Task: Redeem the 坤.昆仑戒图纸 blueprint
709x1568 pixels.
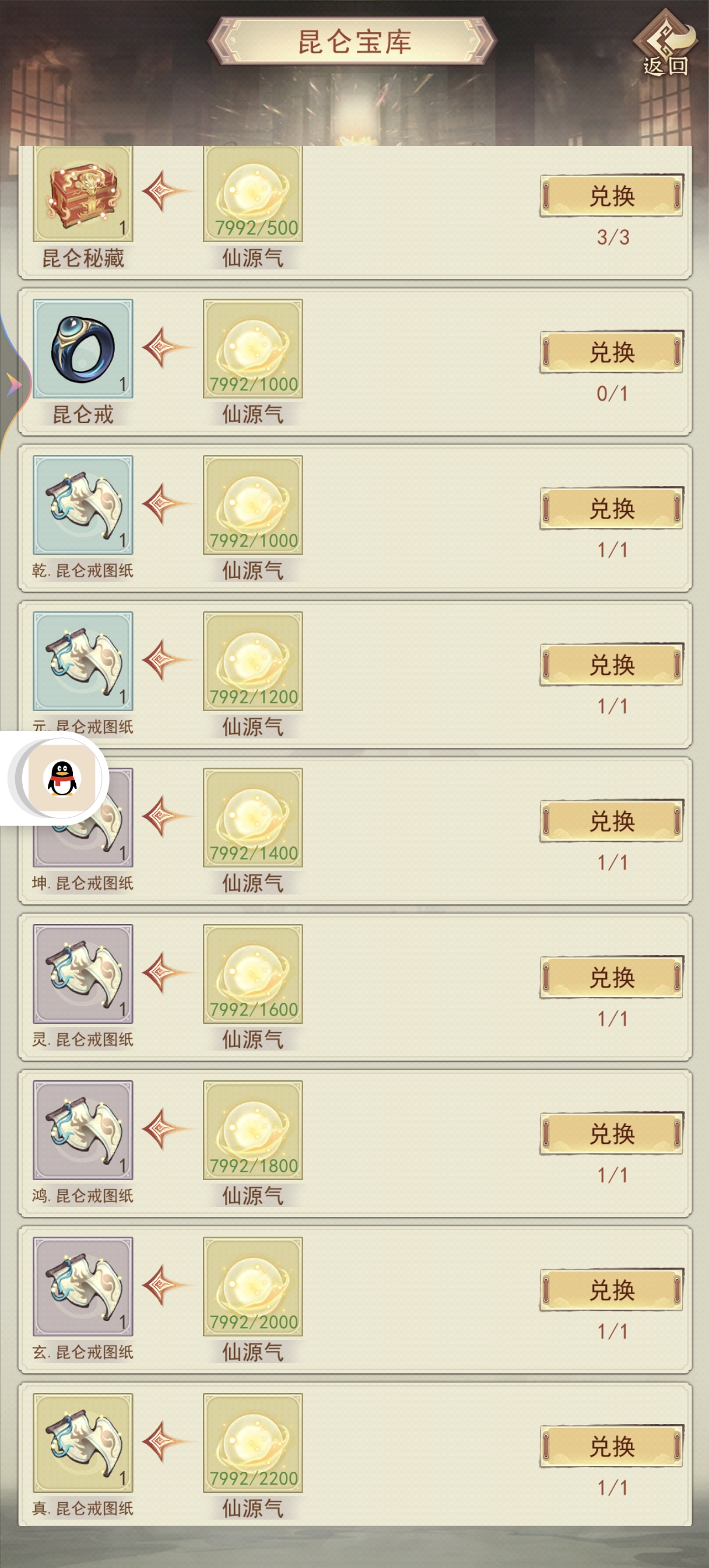Action: click(612, 821)
